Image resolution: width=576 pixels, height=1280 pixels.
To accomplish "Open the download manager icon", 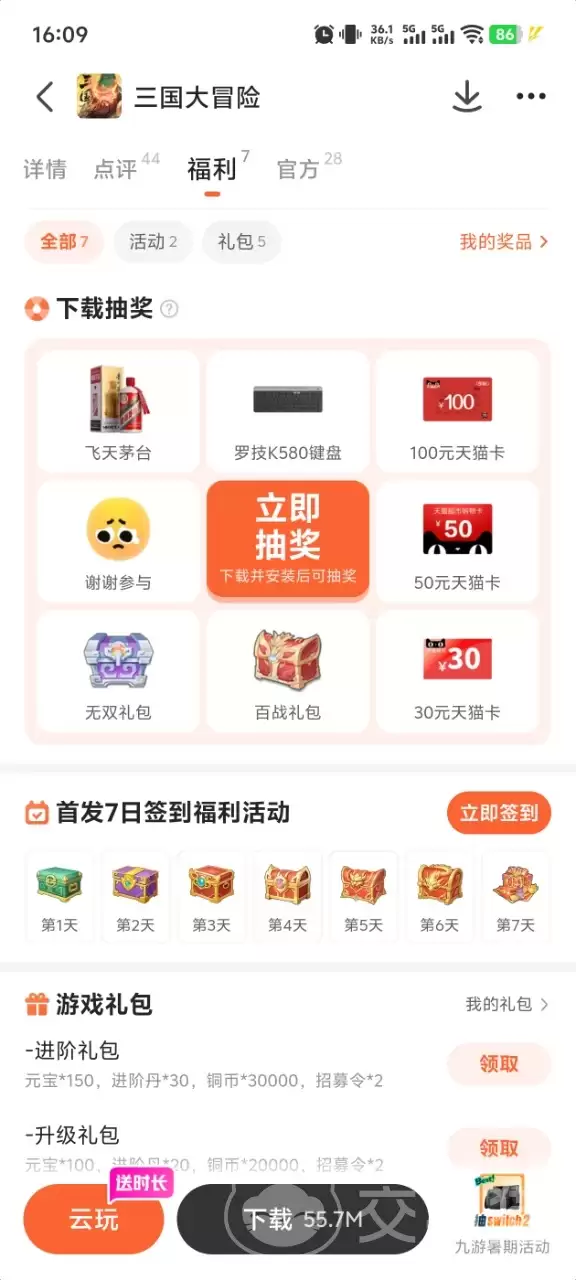I will pyautogui.click(x=467, y=97).
